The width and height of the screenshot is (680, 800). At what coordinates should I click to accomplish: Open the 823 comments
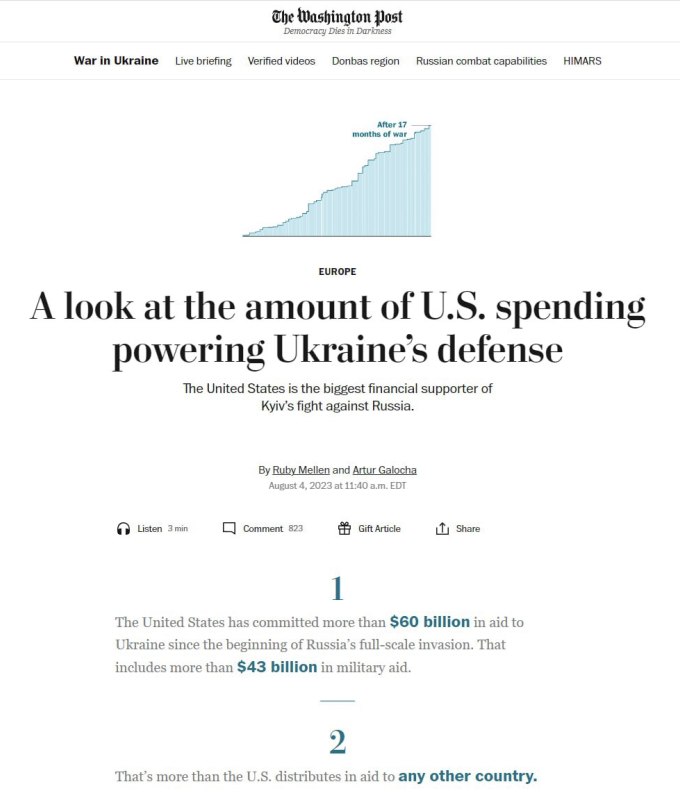click(263, 528)
